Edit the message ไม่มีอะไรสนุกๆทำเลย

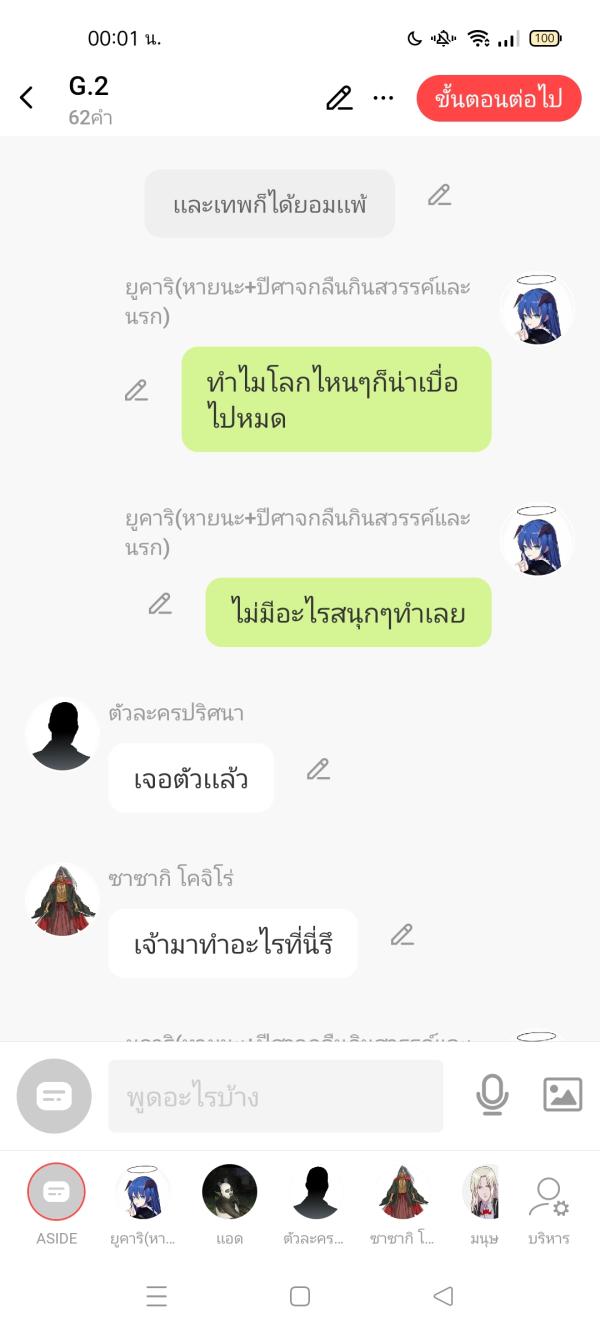pyautogui.click(x=160, y=604)
